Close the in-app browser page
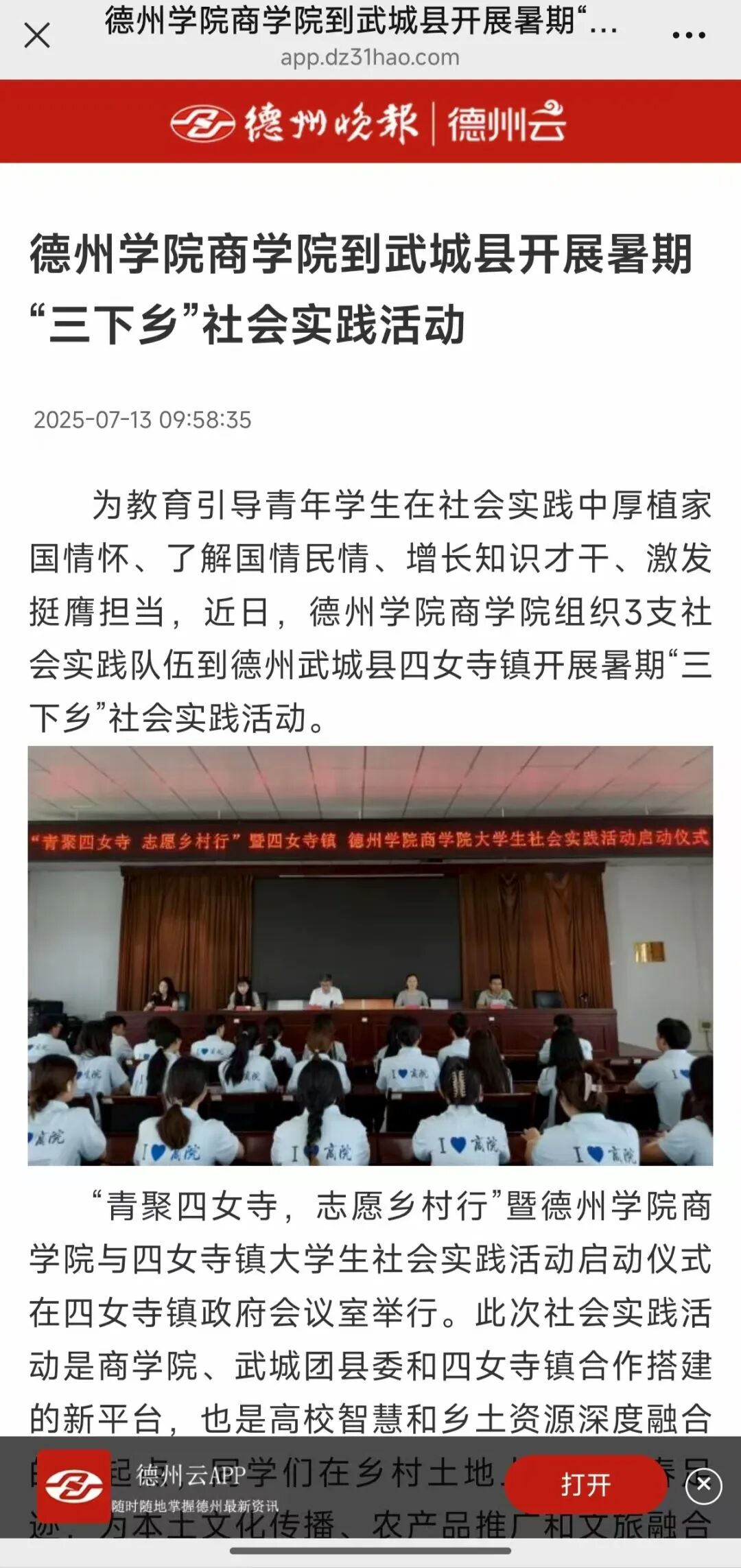Viewport: 741px width, 1568px height. [37, 36]
